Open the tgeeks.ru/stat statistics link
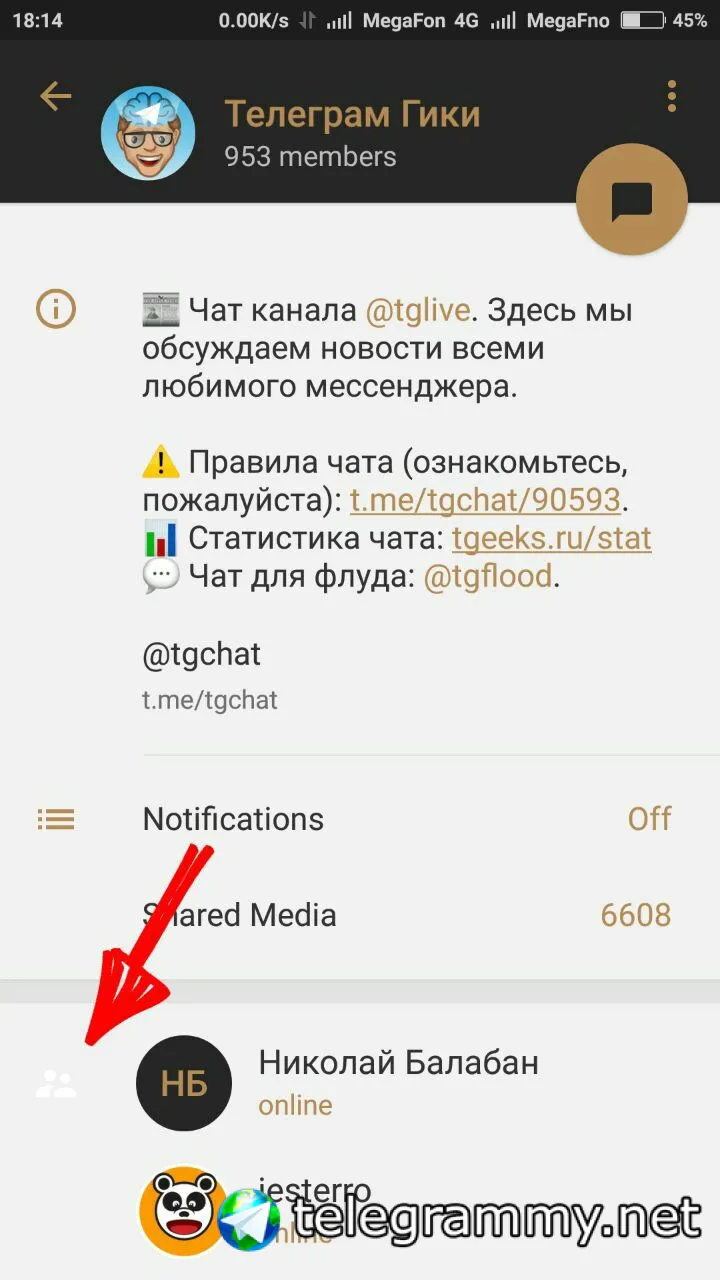 point(551,538)
